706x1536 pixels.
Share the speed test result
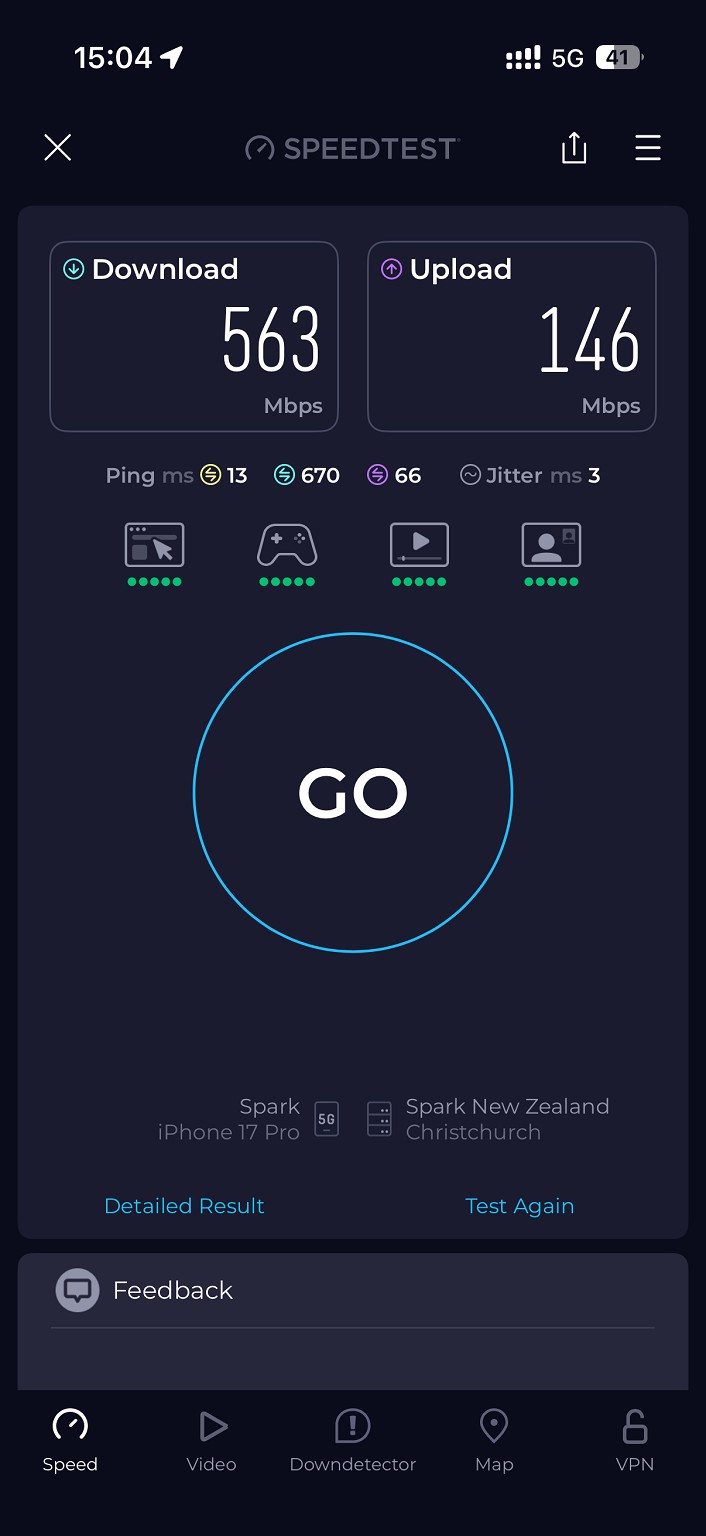pyautogui.click(x=574, y=148)
